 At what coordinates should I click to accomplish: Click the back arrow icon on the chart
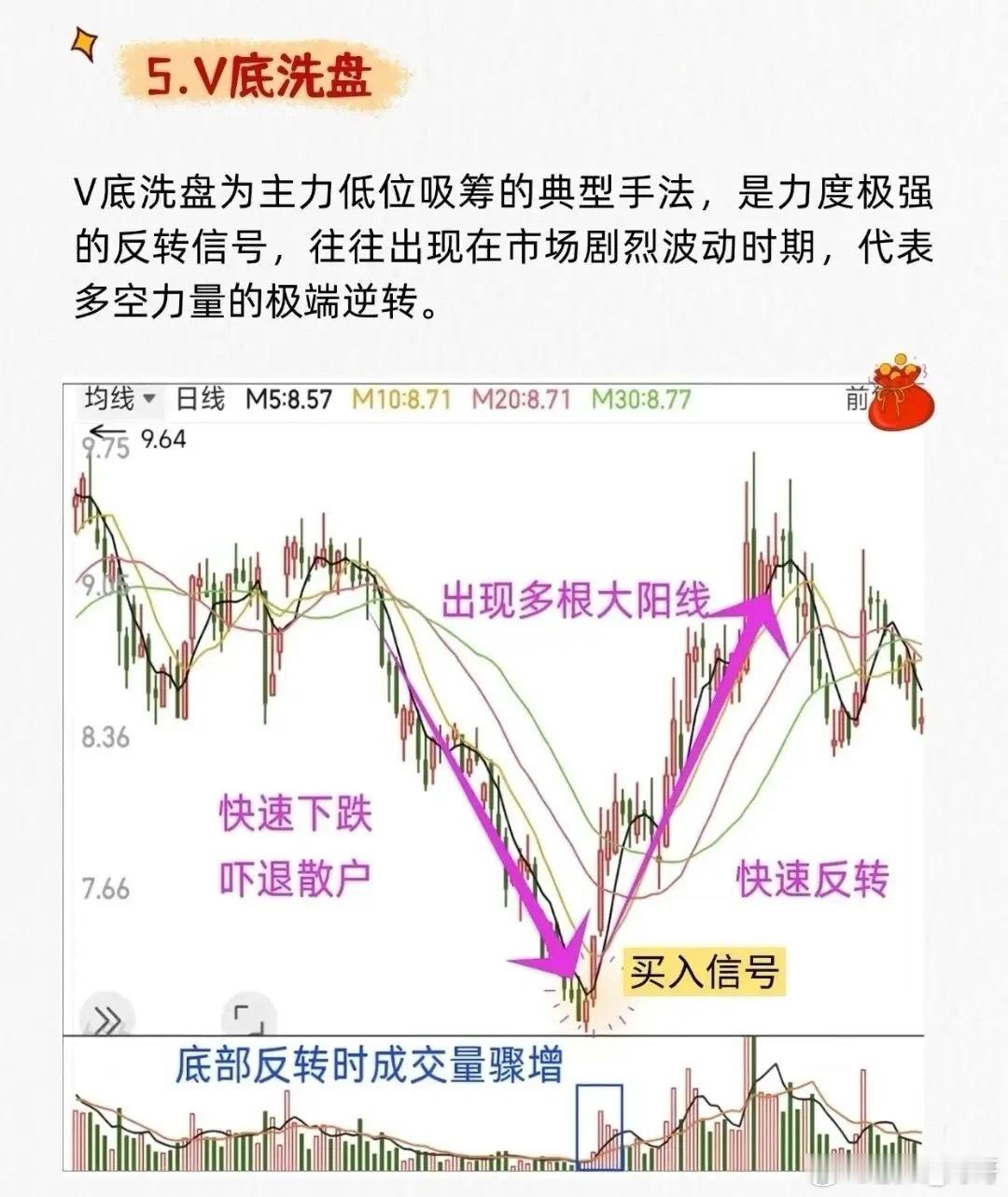point(105,431)
